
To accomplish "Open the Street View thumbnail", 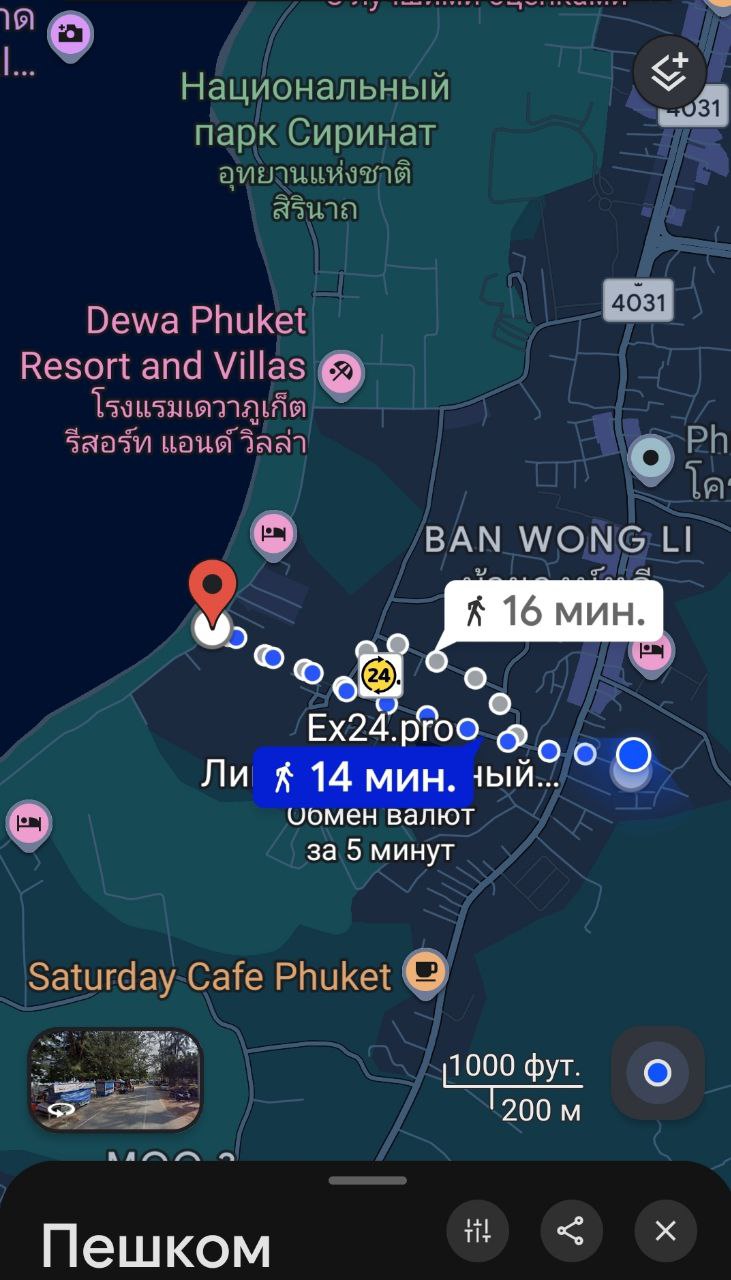I will coord(115,1079).
